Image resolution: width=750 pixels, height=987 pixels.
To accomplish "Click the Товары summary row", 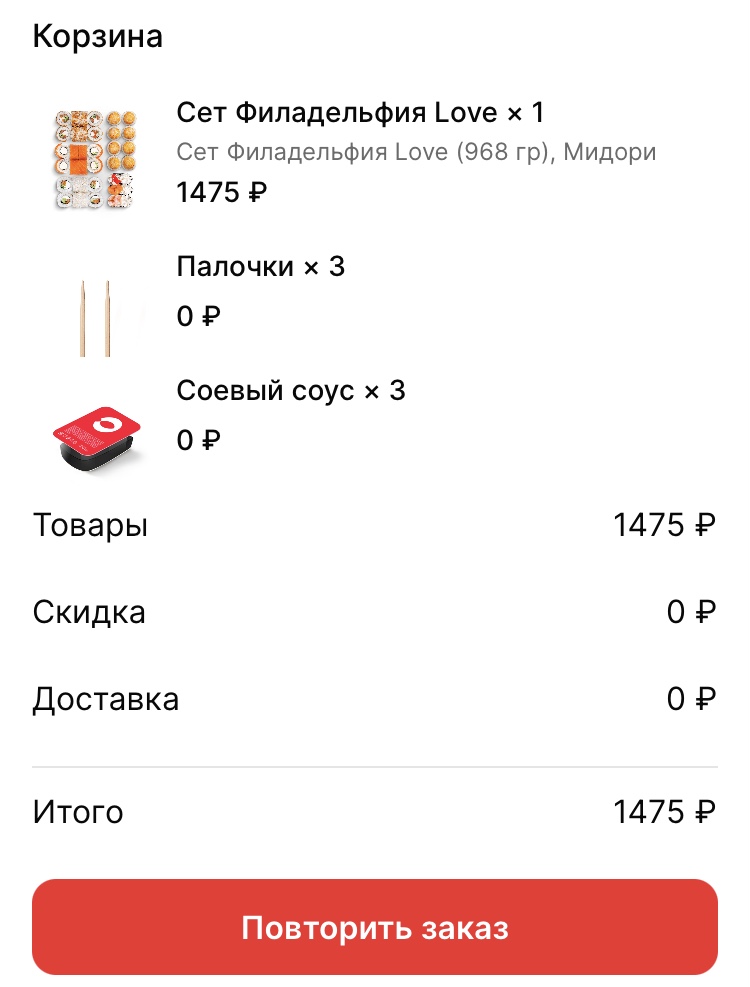I will (x=90, y=524).
